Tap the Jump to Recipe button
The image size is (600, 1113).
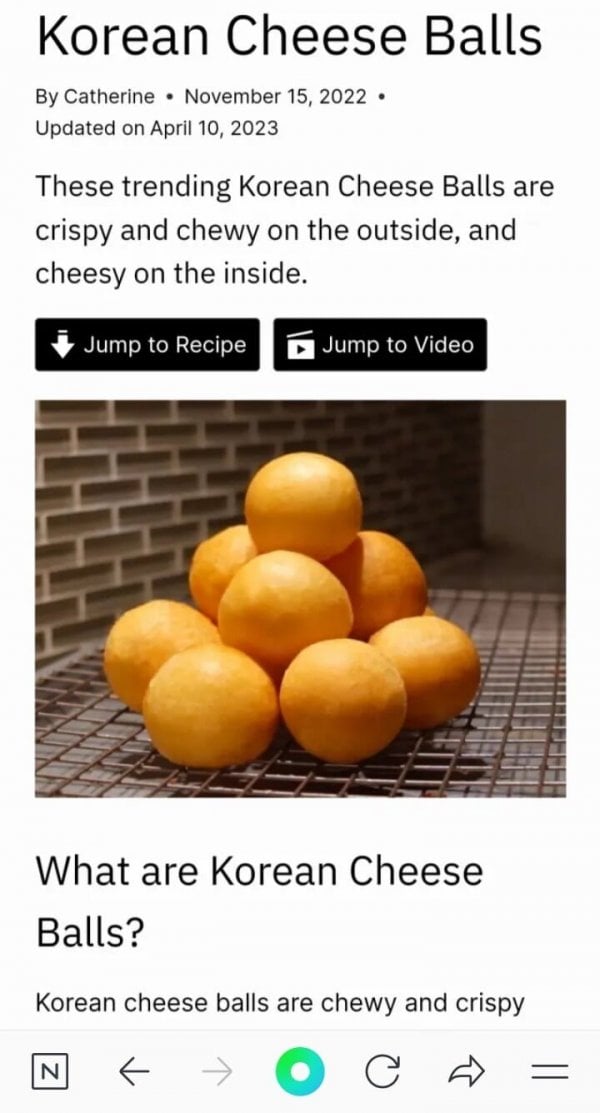click(147, 345)
